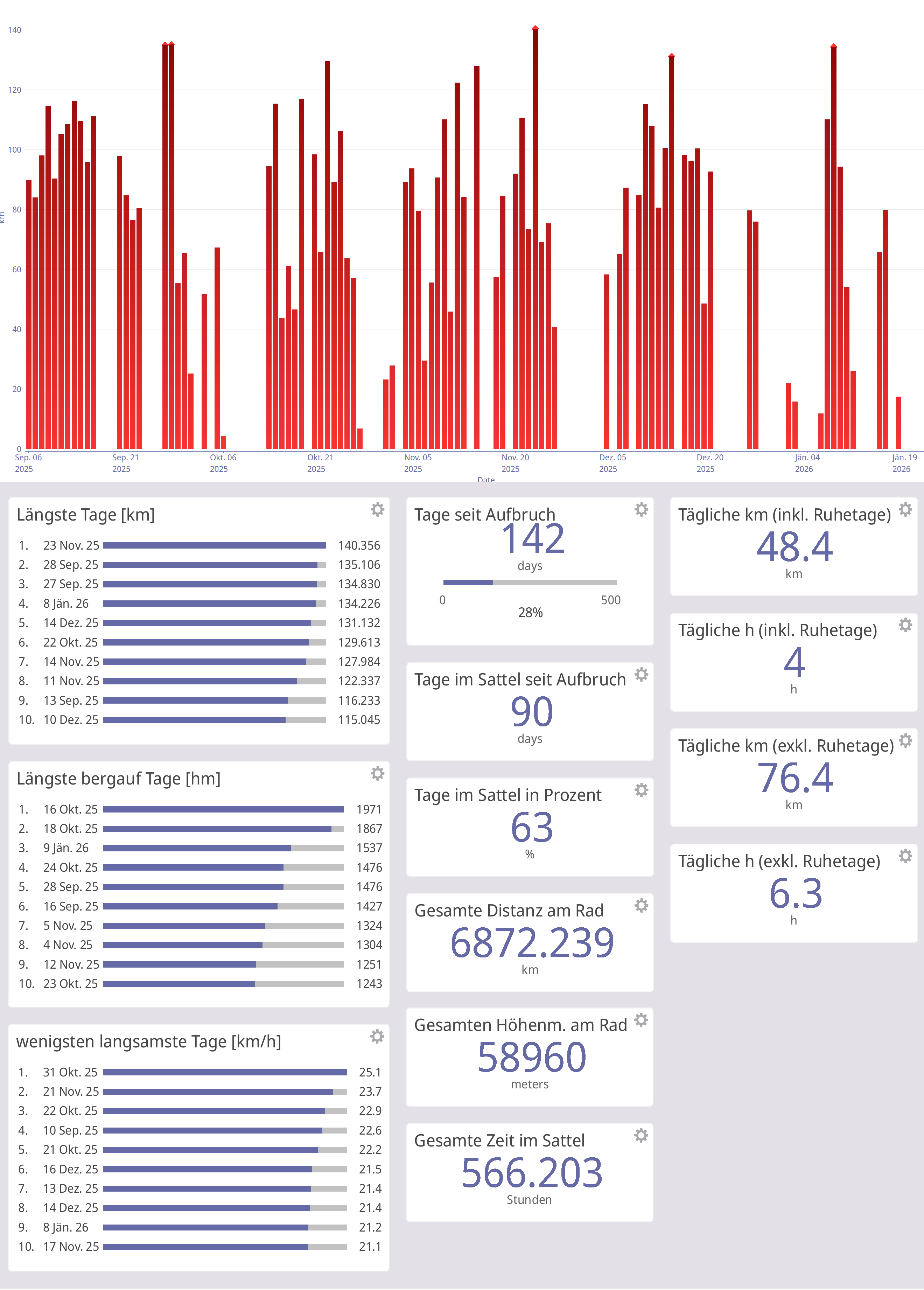Screen dimensions: 924x1290
Task: Tap gear on Tägliche h (exkl. Ruhetage)
Action: click(x=905, y=856)
